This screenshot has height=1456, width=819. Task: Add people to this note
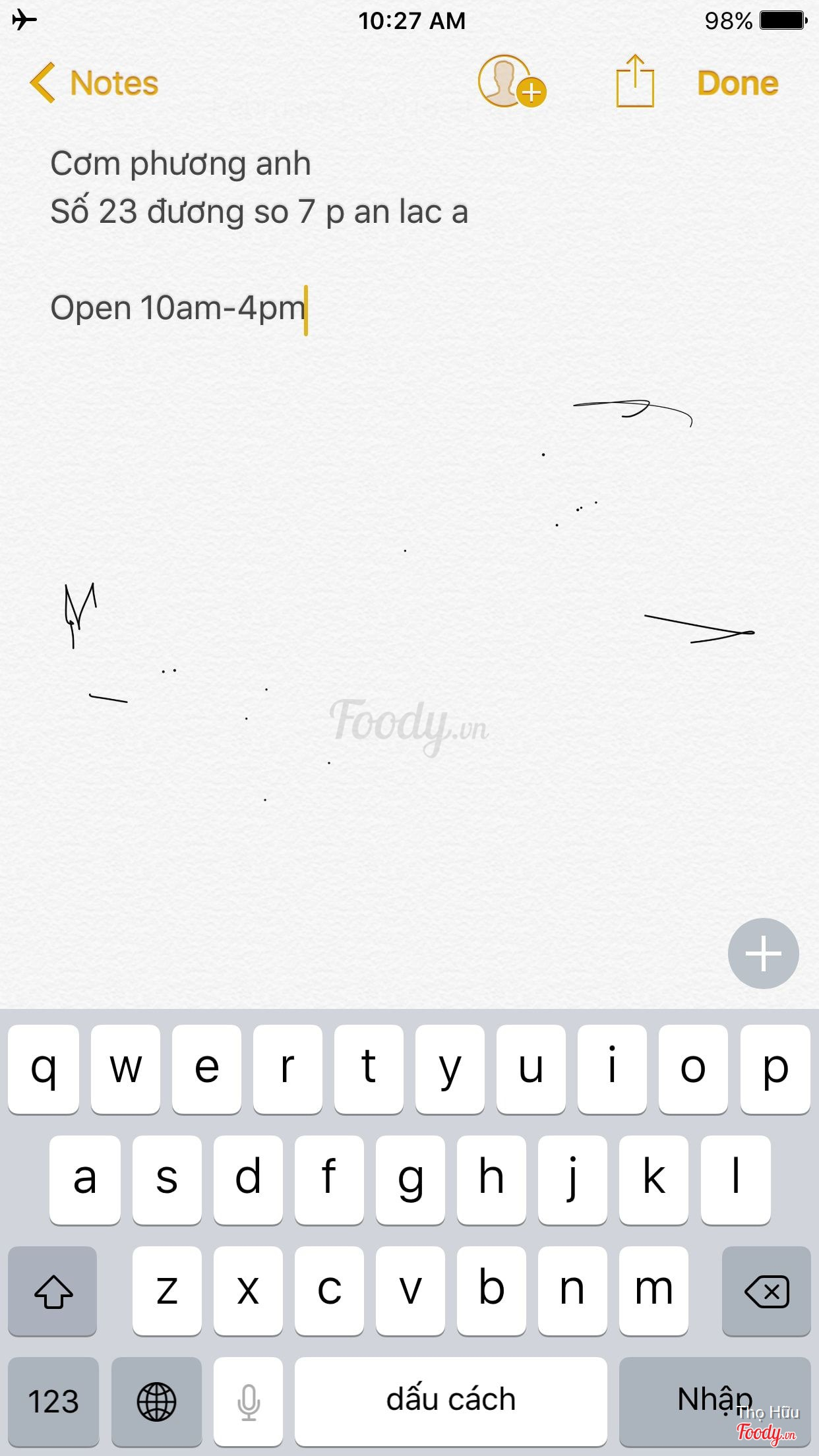click(511, 82)
